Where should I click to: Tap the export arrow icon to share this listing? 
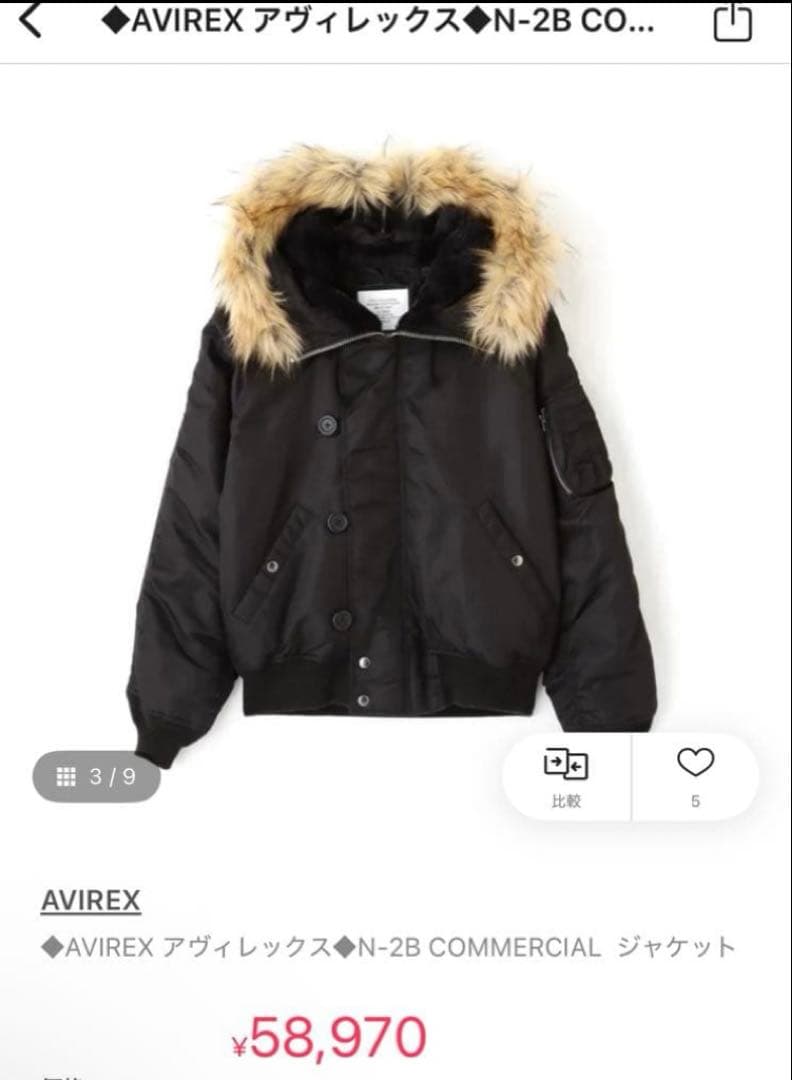click(x=731, y=22)
